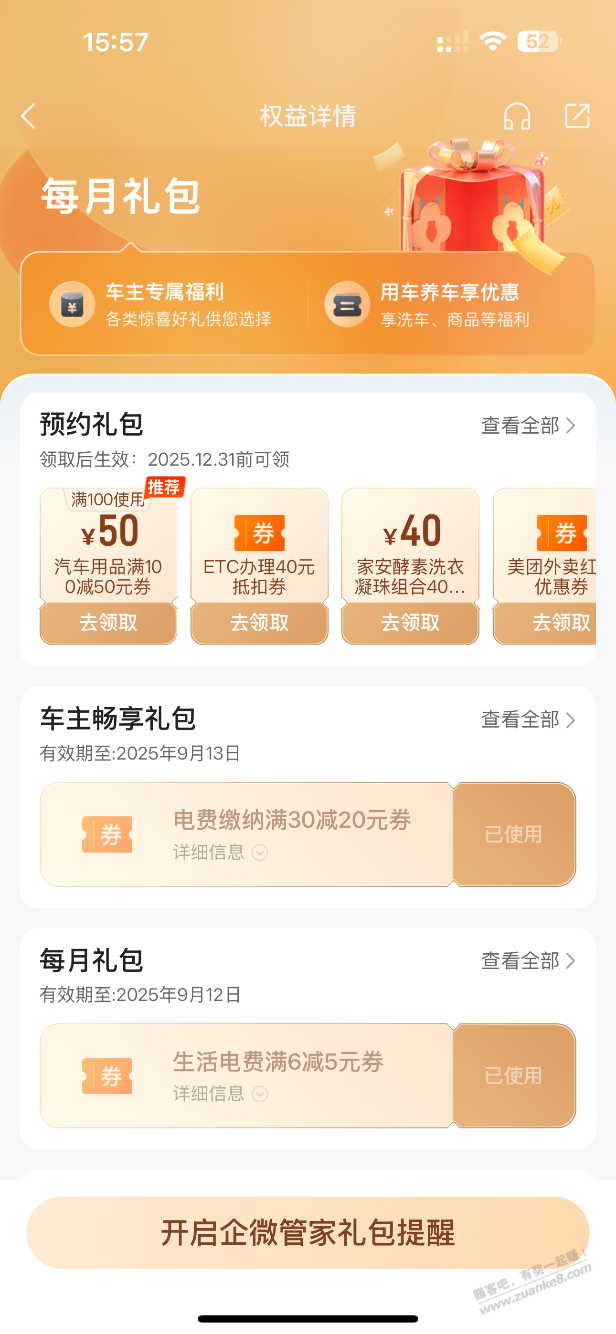The height and width of the screenshot is (1334, 616).
Task: Tap 开启企微管家礼包提醒 button
Action: (307, 1233)
